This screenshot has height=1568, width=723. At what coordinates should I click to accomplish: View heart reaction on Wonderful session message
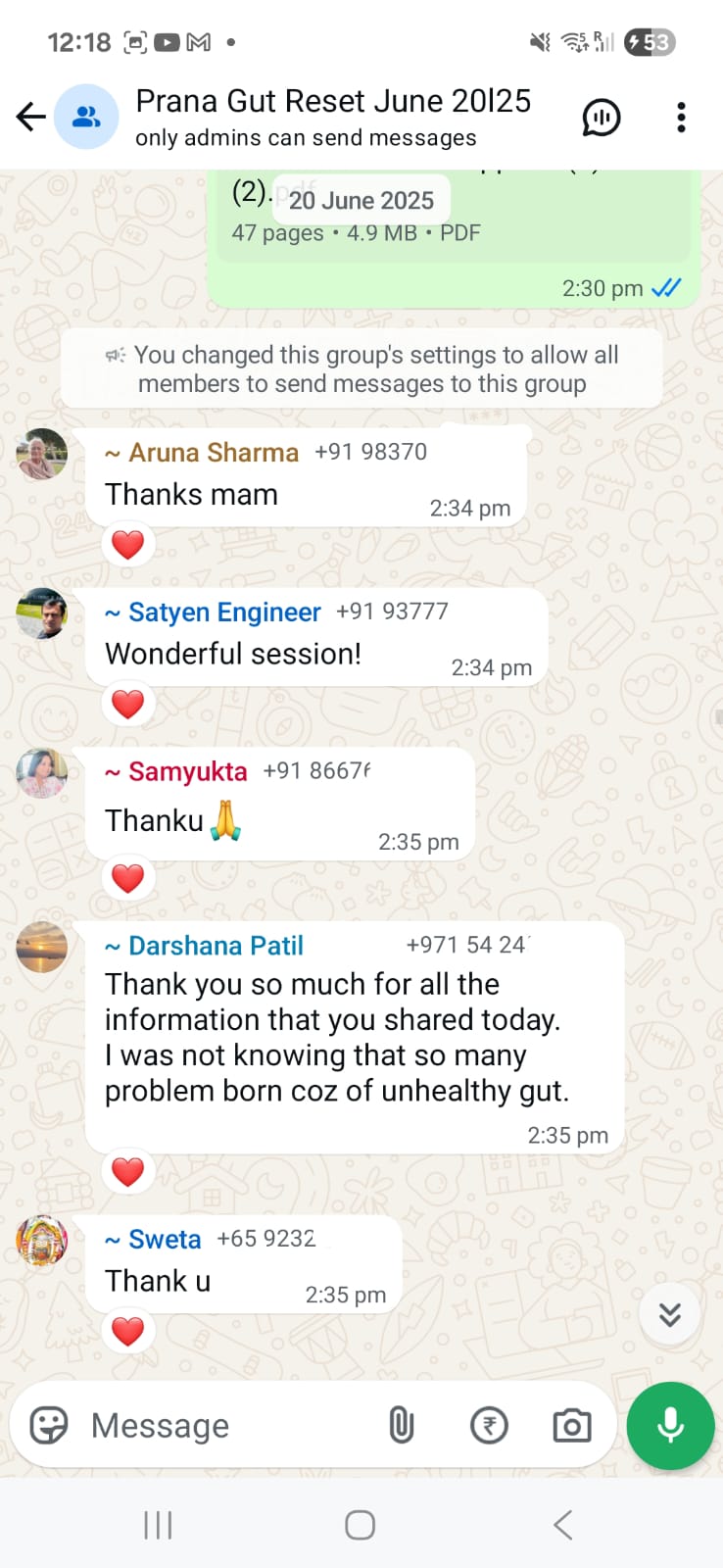click(128, 705)
